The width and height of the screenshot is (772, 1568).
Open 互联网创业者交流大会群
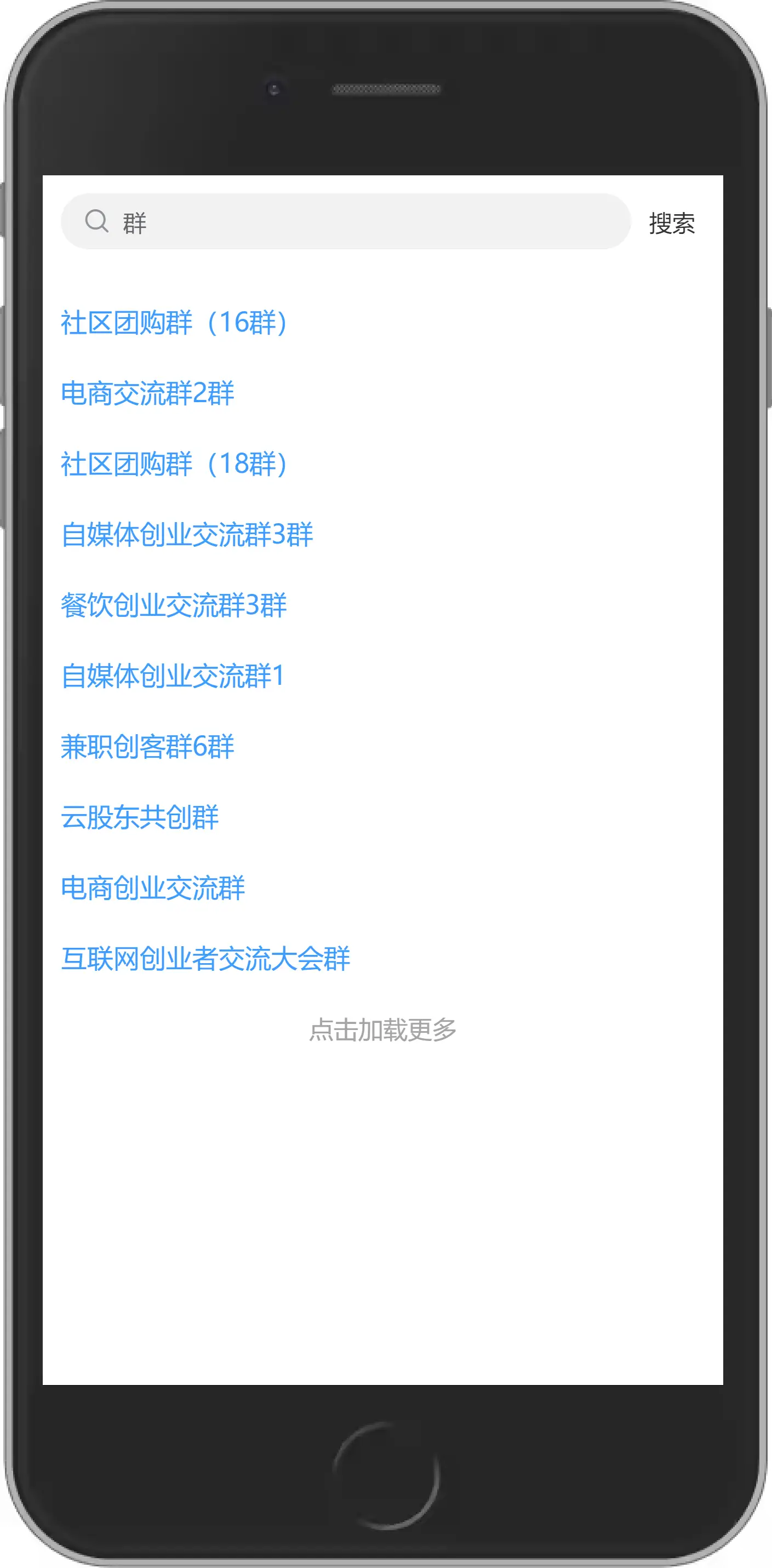point(205,958)
